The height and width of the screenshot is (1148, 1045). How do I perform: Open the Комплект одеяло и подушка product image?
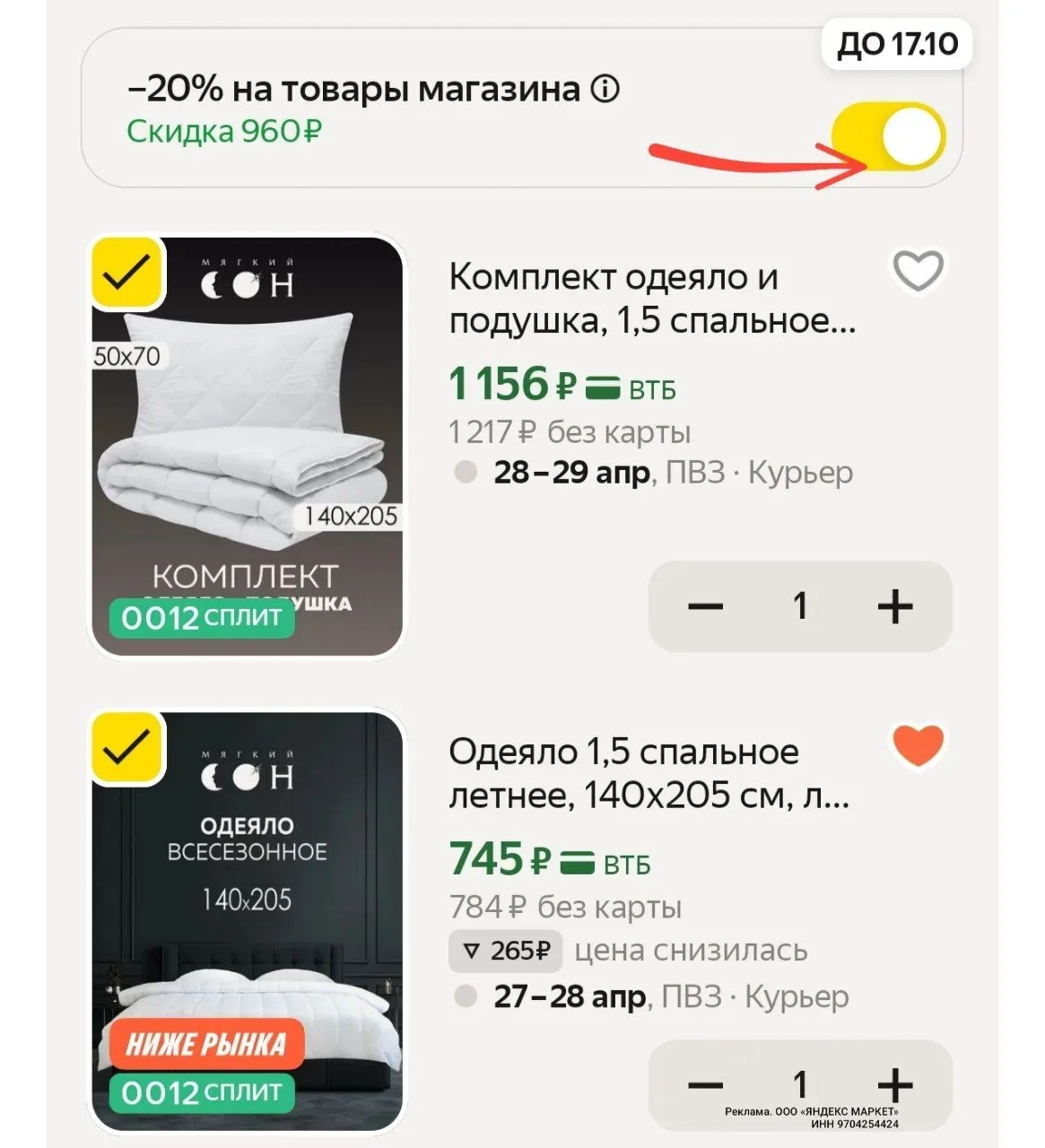point(248,448)
